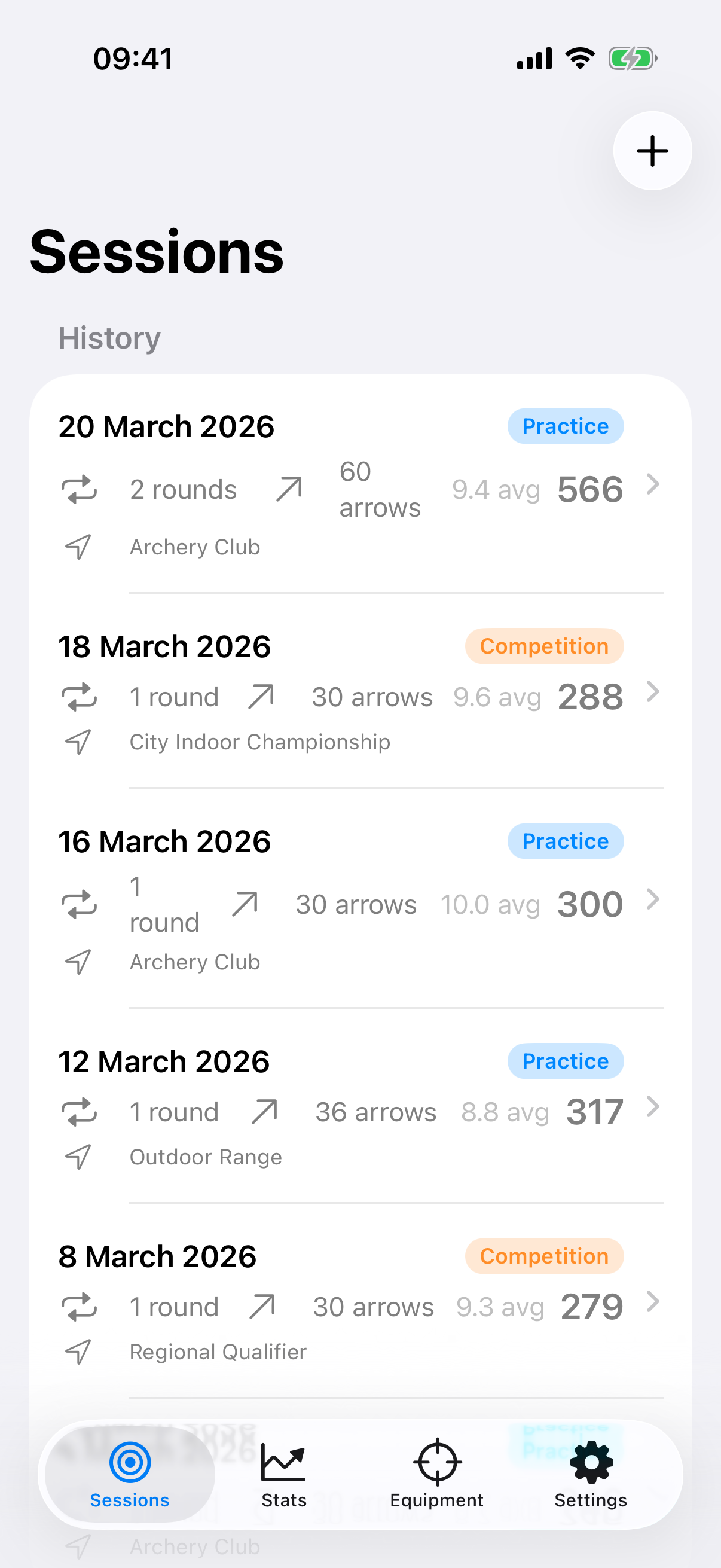The height and width of the screenshot is (1568, 721).
Task: Tap the Competition badge on 18 March session
Action: pyautogui.click(x=543, y=646)
